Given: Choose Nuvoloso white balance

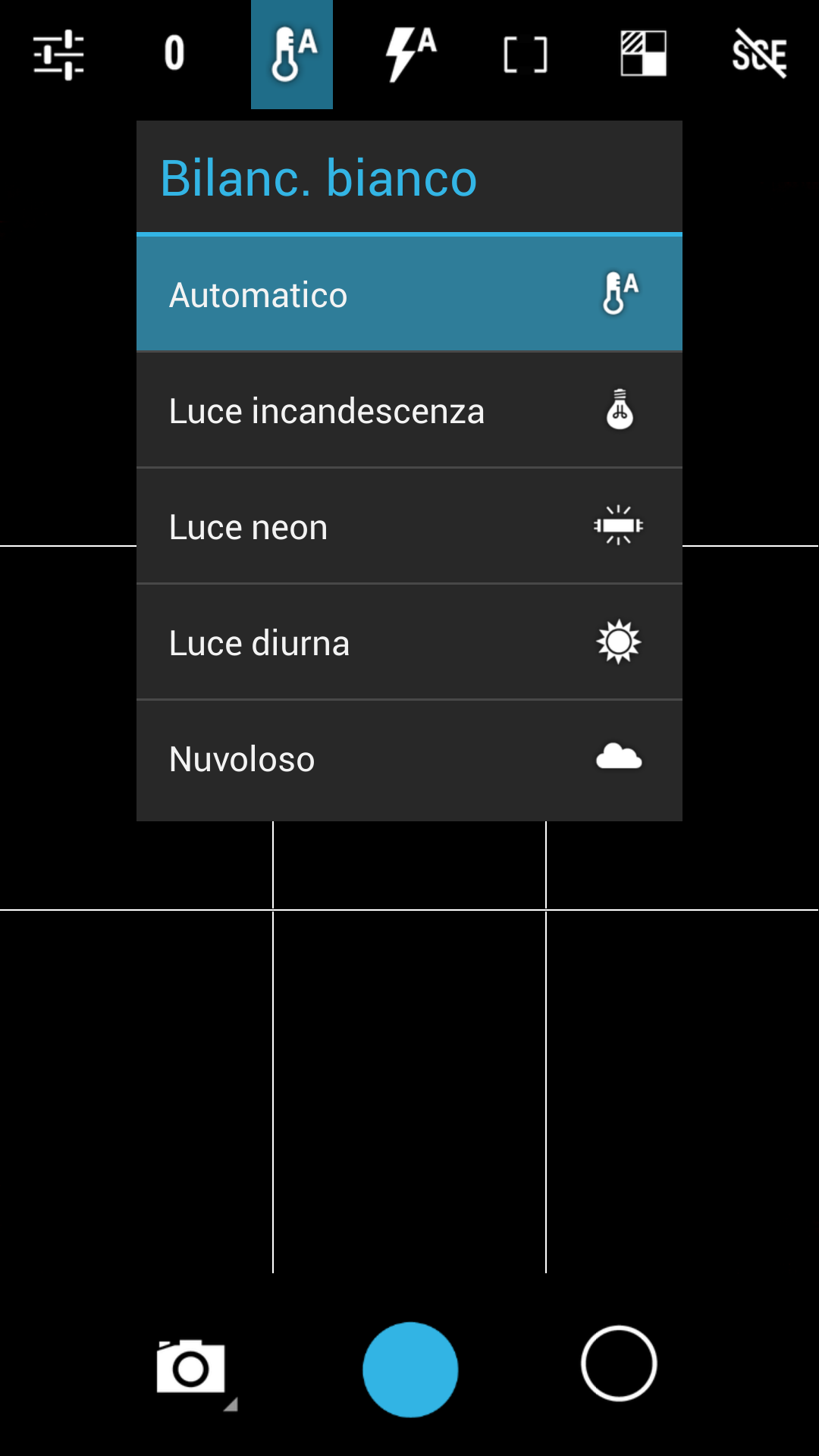Looking at the screenshot, I should pos(409,759).
